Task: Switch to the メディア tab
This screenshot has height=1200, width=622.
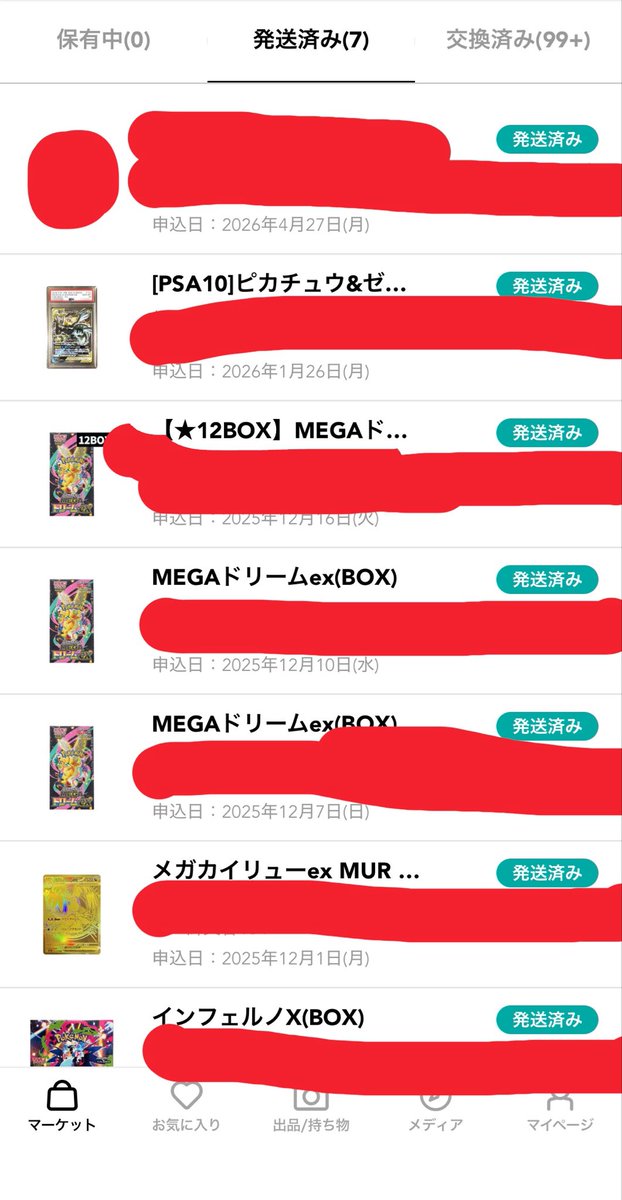Action: point(435,1106)
